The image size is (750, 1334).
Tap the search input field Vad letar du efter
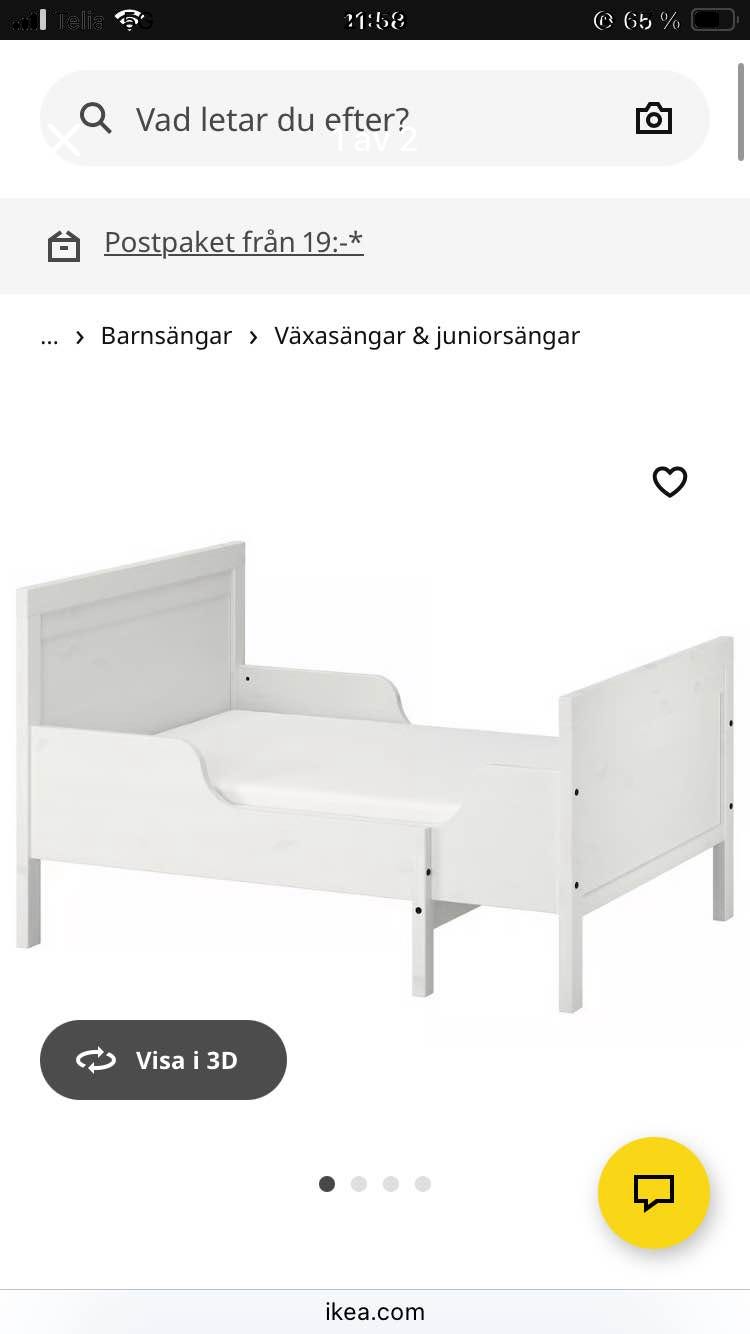click(x=300, y=118)
